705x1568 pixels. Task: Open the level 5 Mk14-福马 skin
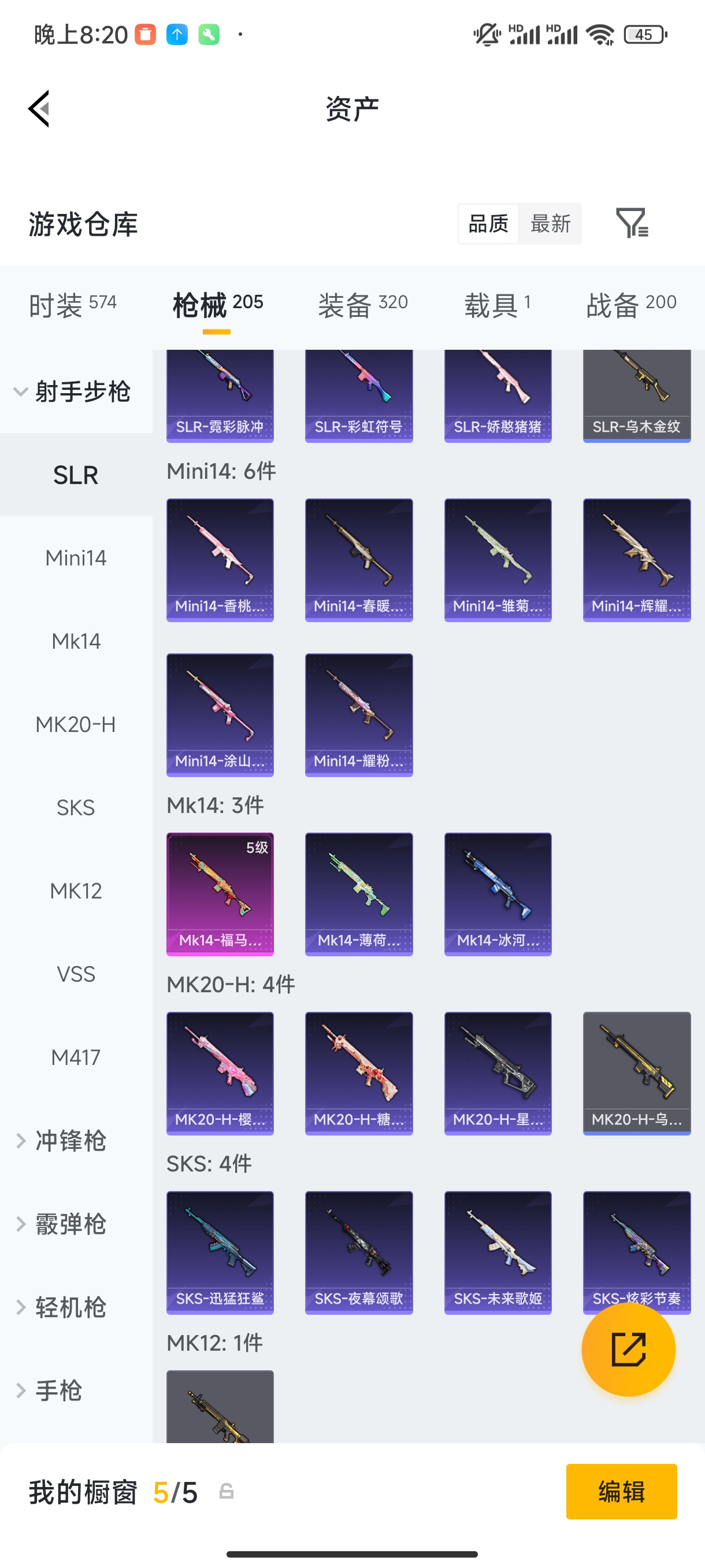coord(220,894)
